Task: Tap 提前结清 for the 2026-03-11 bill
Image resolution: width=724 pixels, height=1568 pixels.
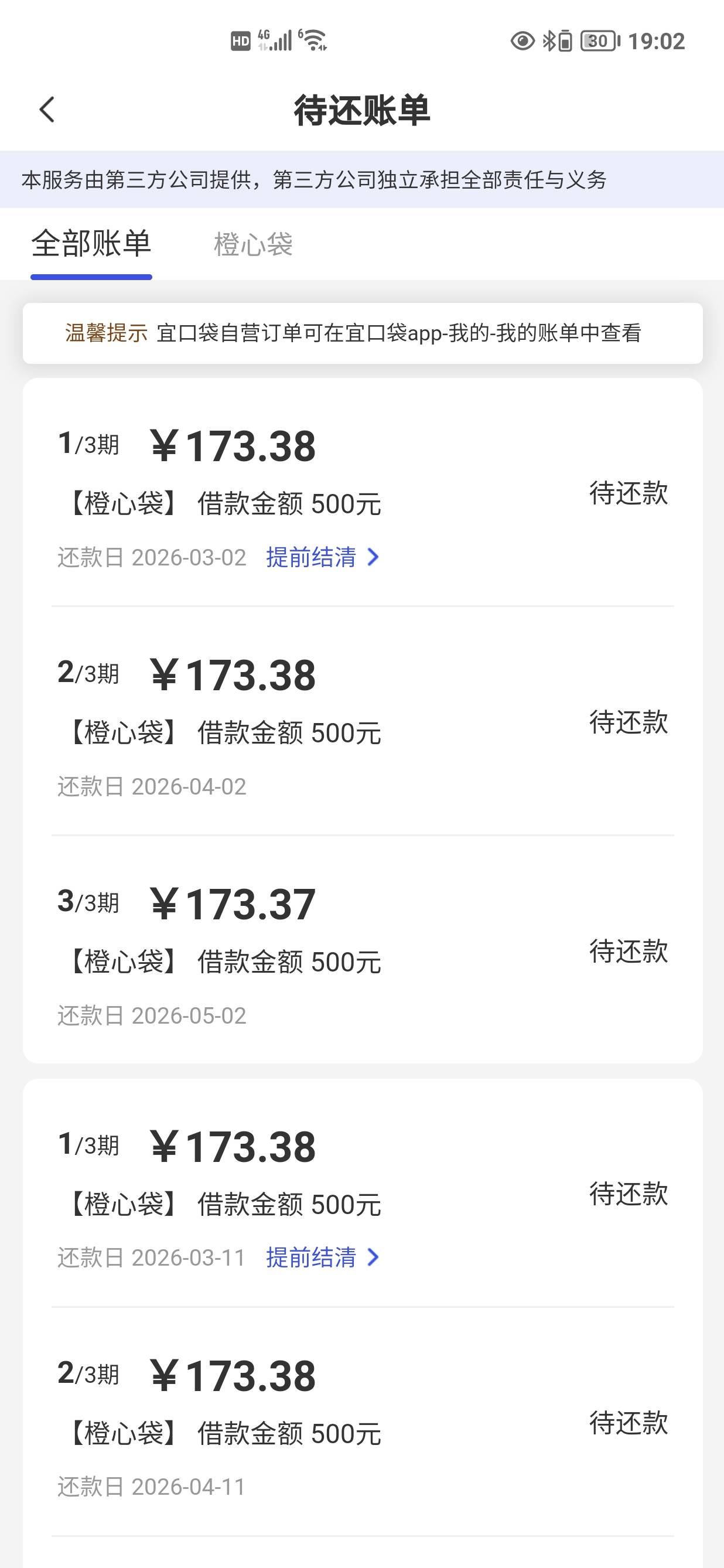Action: pos(322,1257)
